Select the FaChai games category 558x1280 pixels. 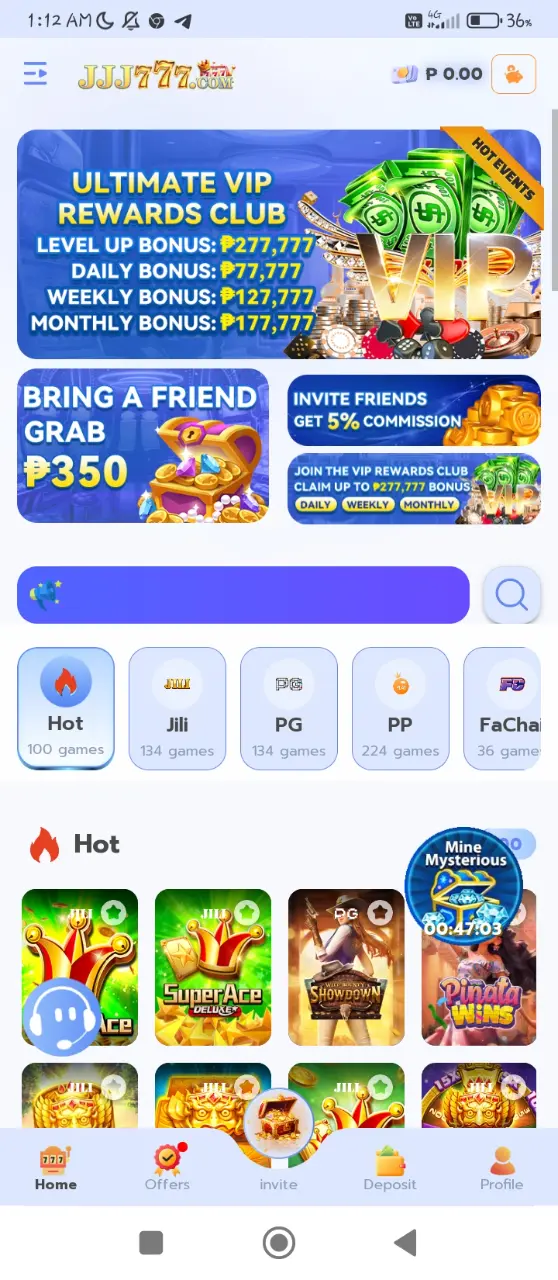502,708
